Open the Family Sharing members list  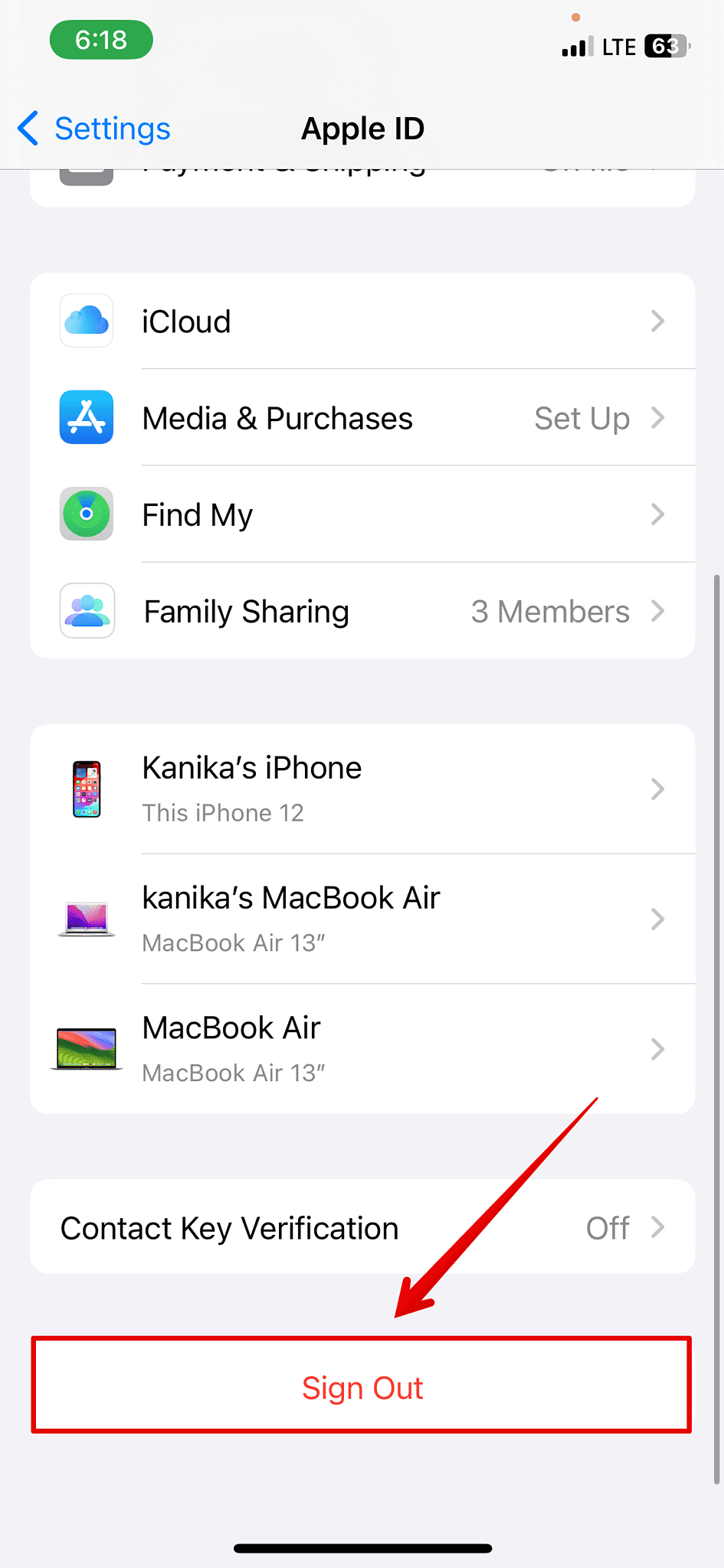657,610
